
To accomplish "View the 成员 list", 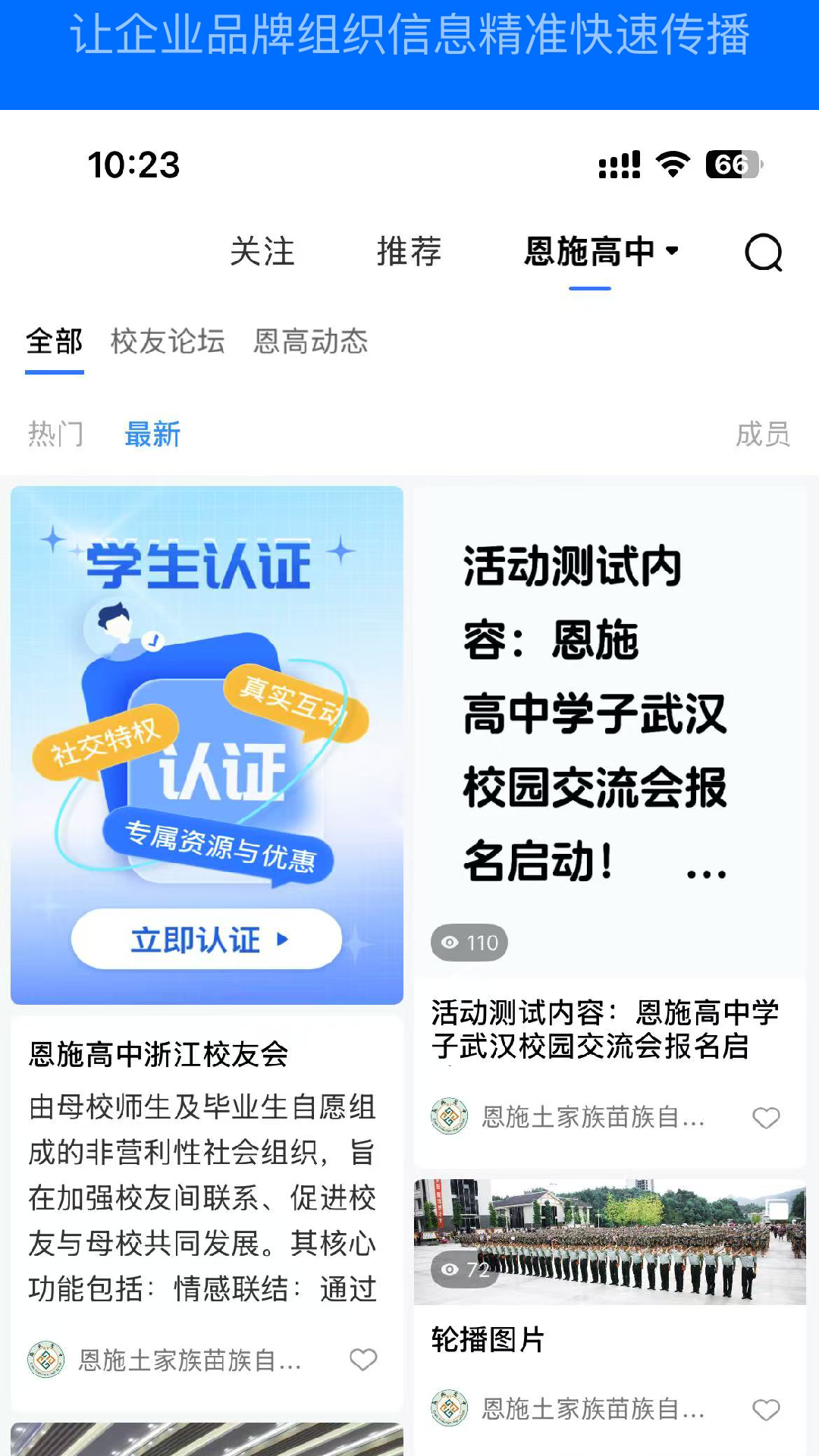I will (x=763, y=435).
